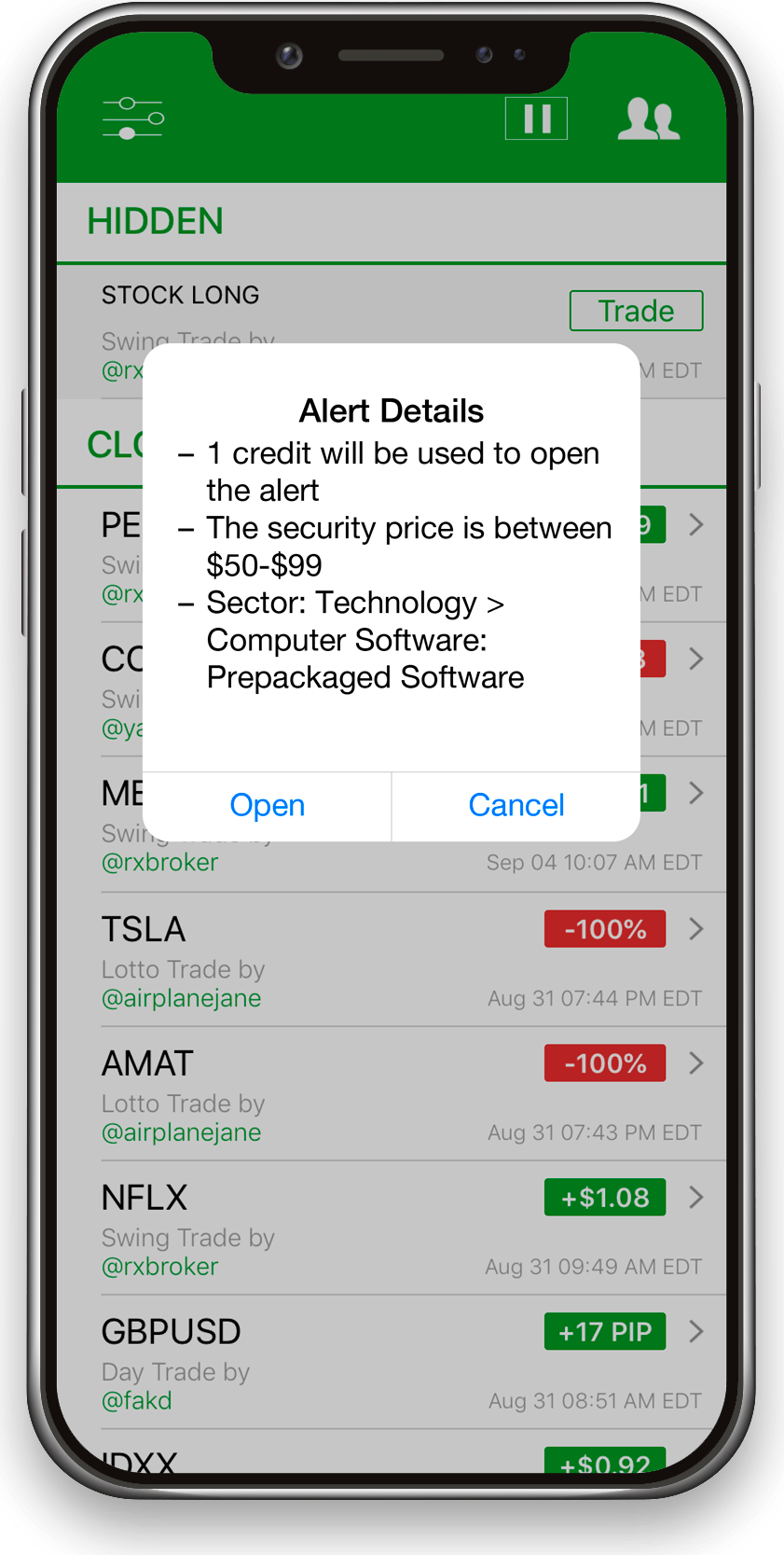784x1555 pixels.
Task: Confirm opening the alert with Open
Action: click(x=268, y=805)
